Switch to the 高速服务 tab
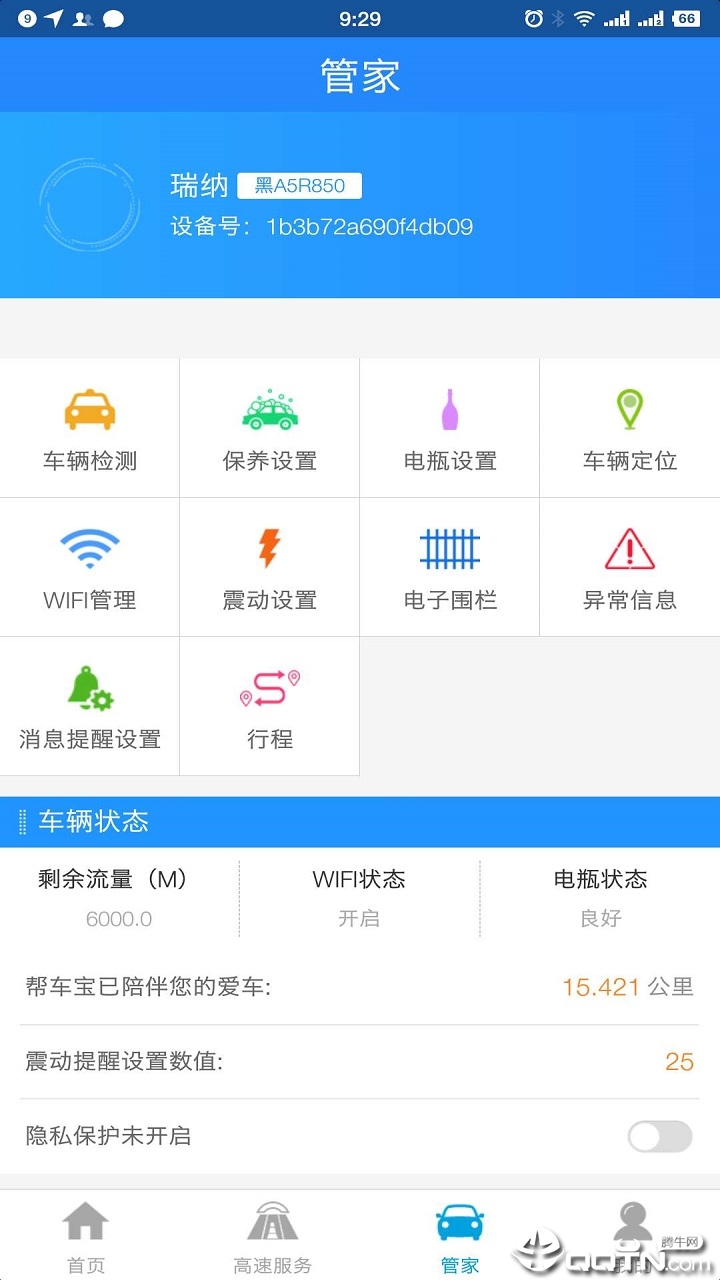Screen dimensions: 720x1280 pos(272,1236)
